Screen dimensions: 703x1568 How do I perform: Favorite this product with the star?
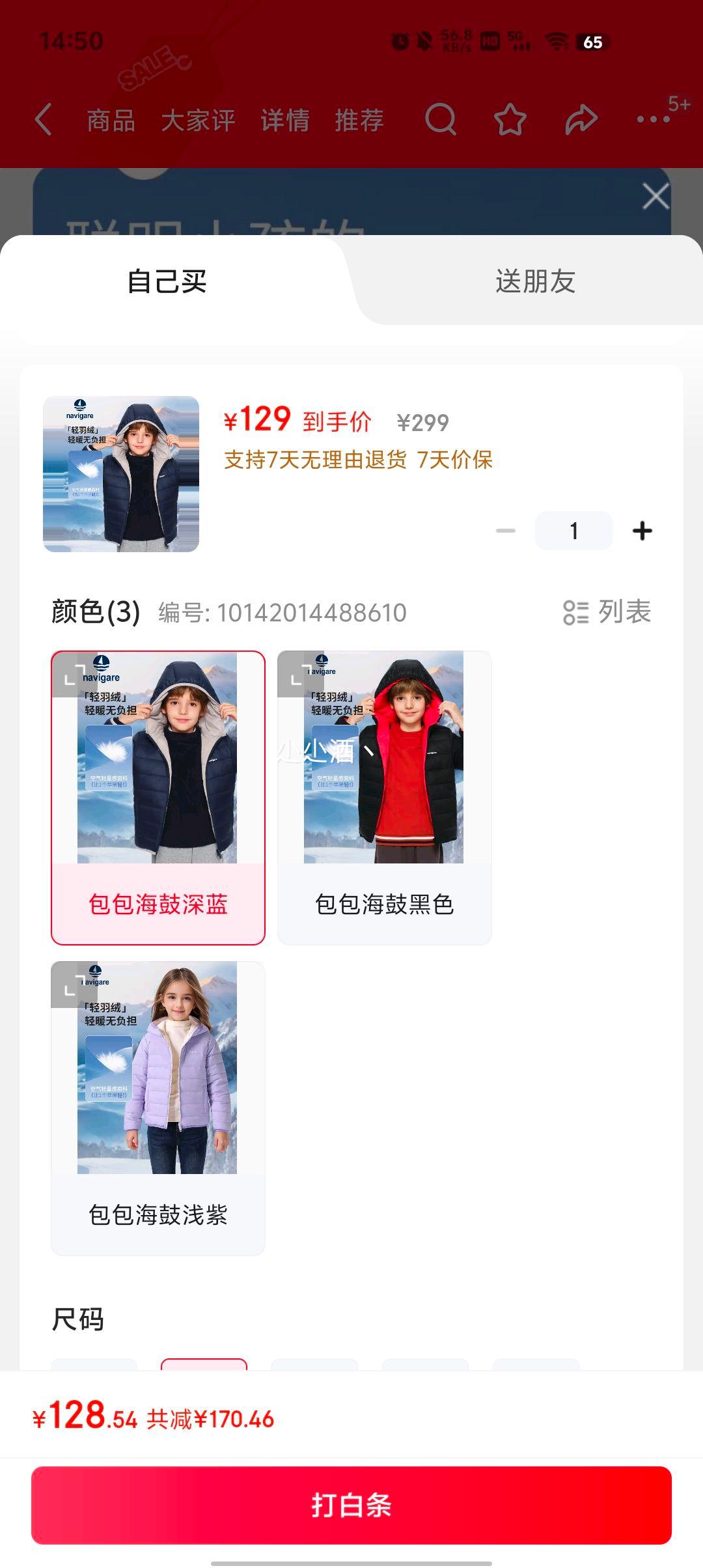pos(510,120)
